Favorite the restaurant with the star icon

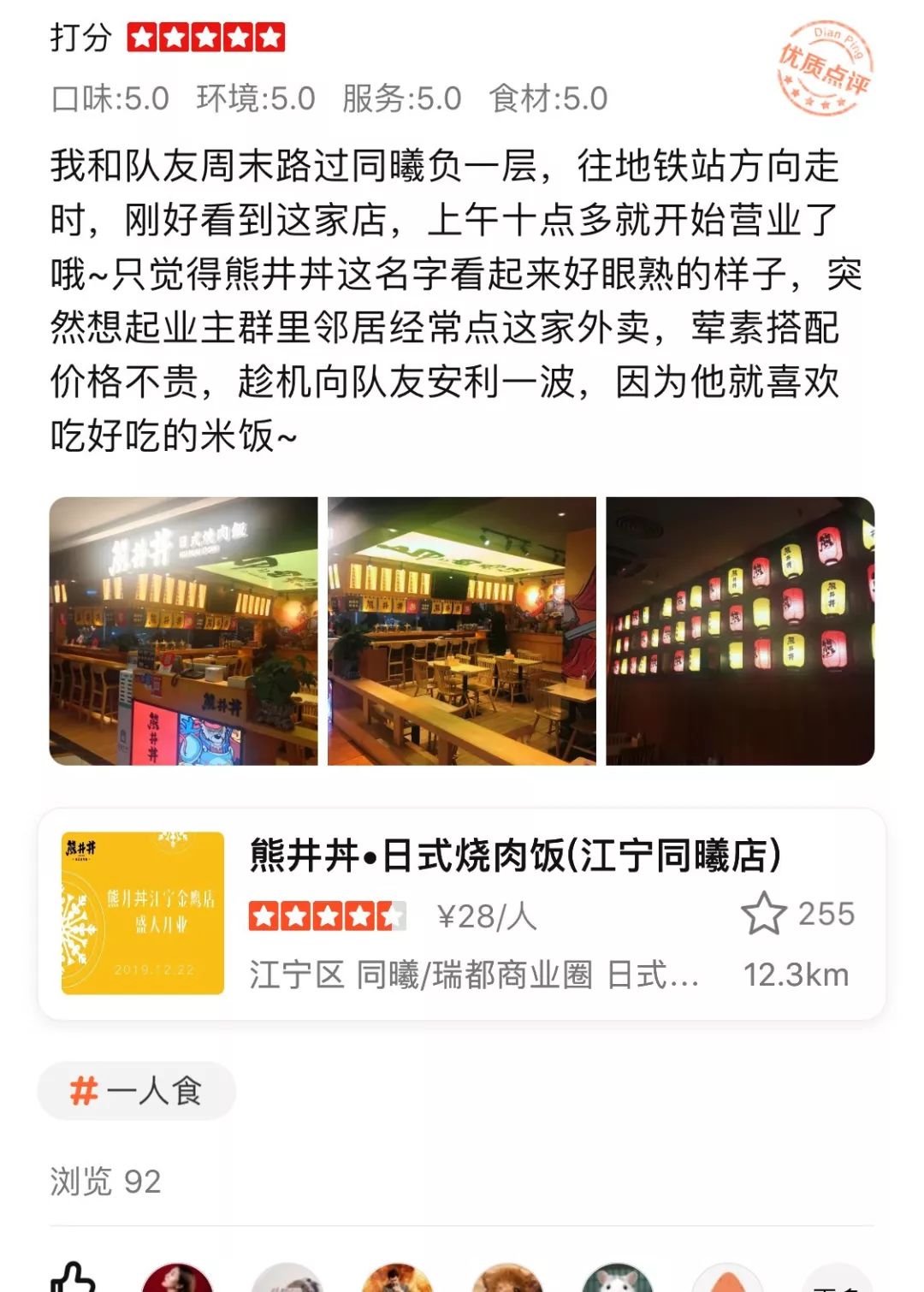[x=763, y=914]
